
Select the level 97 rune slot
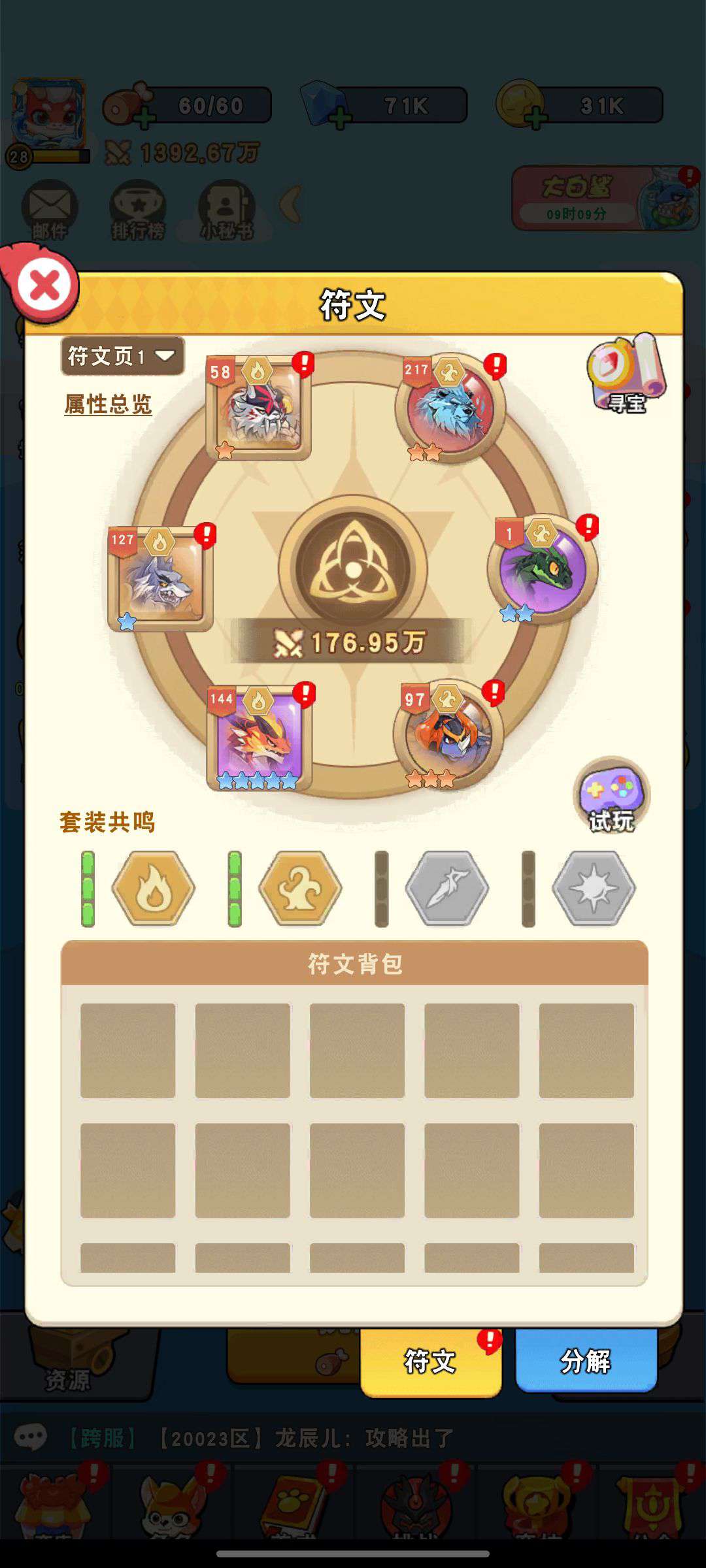(448, 734)
